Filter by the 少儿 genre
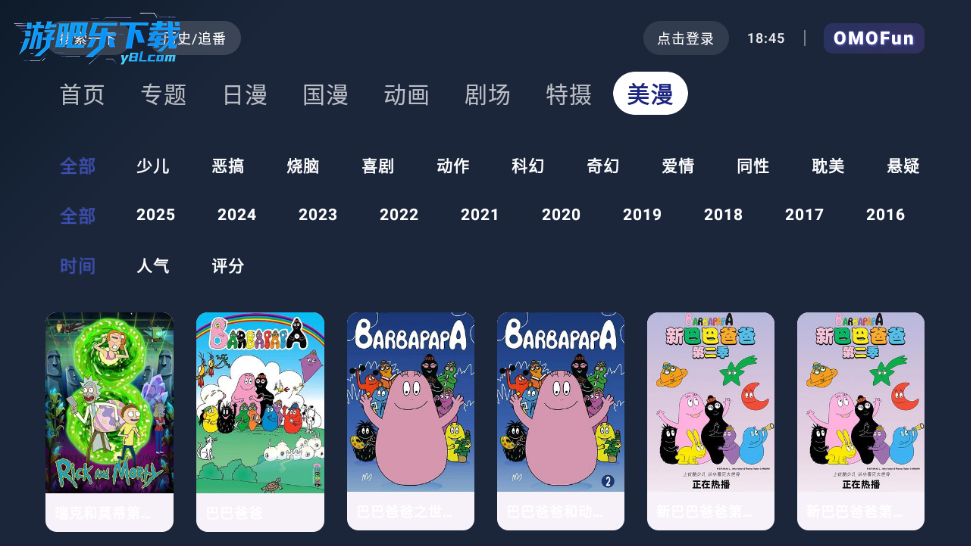 [x=153, y=166]
